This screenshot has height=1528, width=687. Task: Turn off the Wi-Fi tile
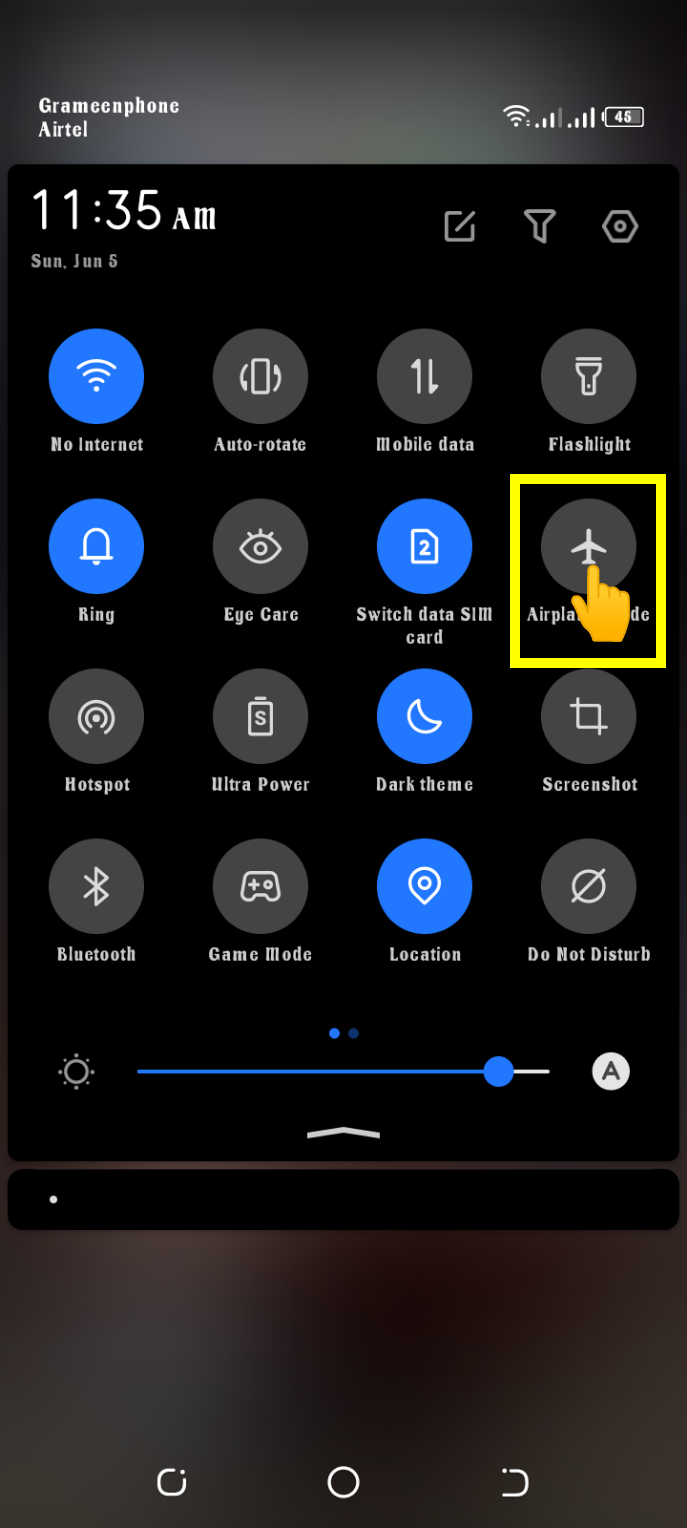(x=96, y=377)
